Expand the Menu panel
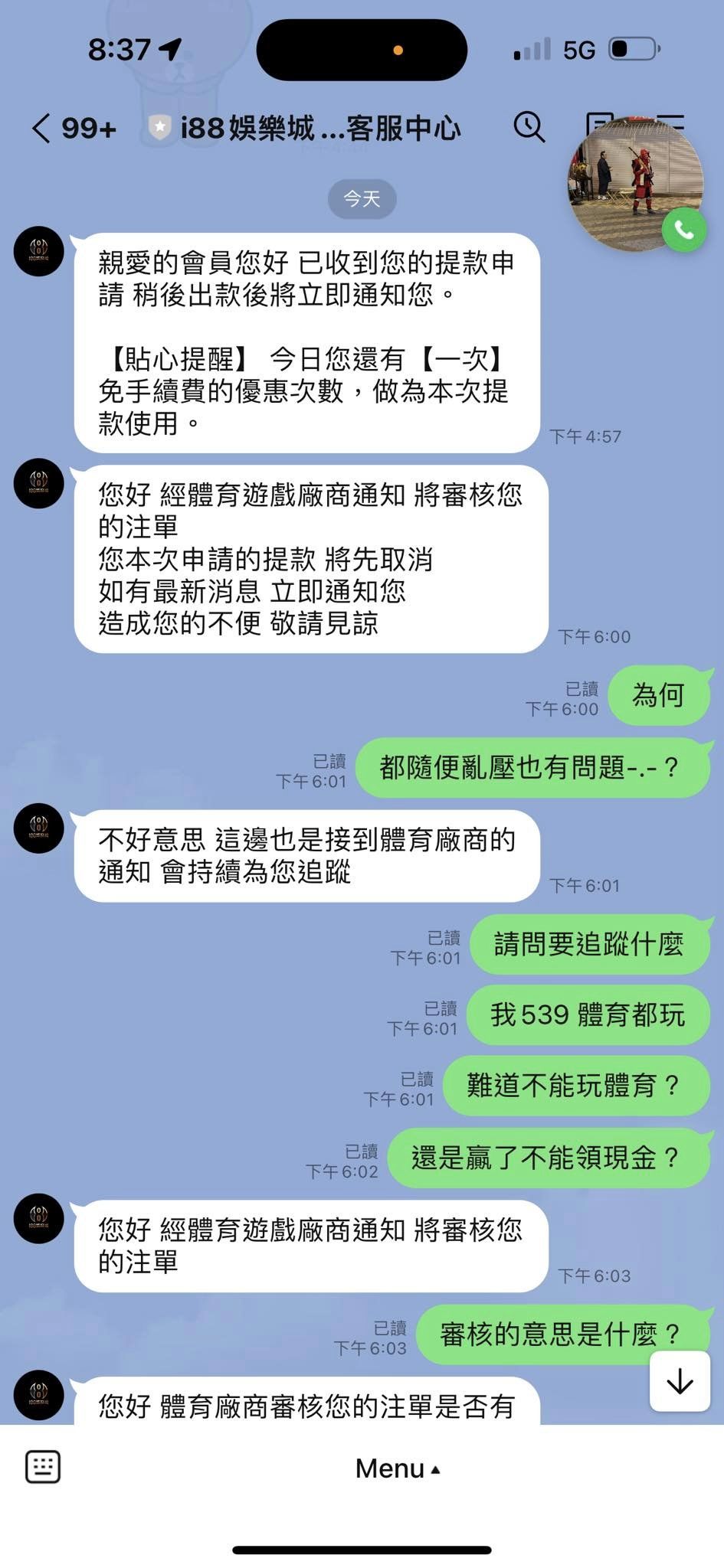 tap(397, 1468)
